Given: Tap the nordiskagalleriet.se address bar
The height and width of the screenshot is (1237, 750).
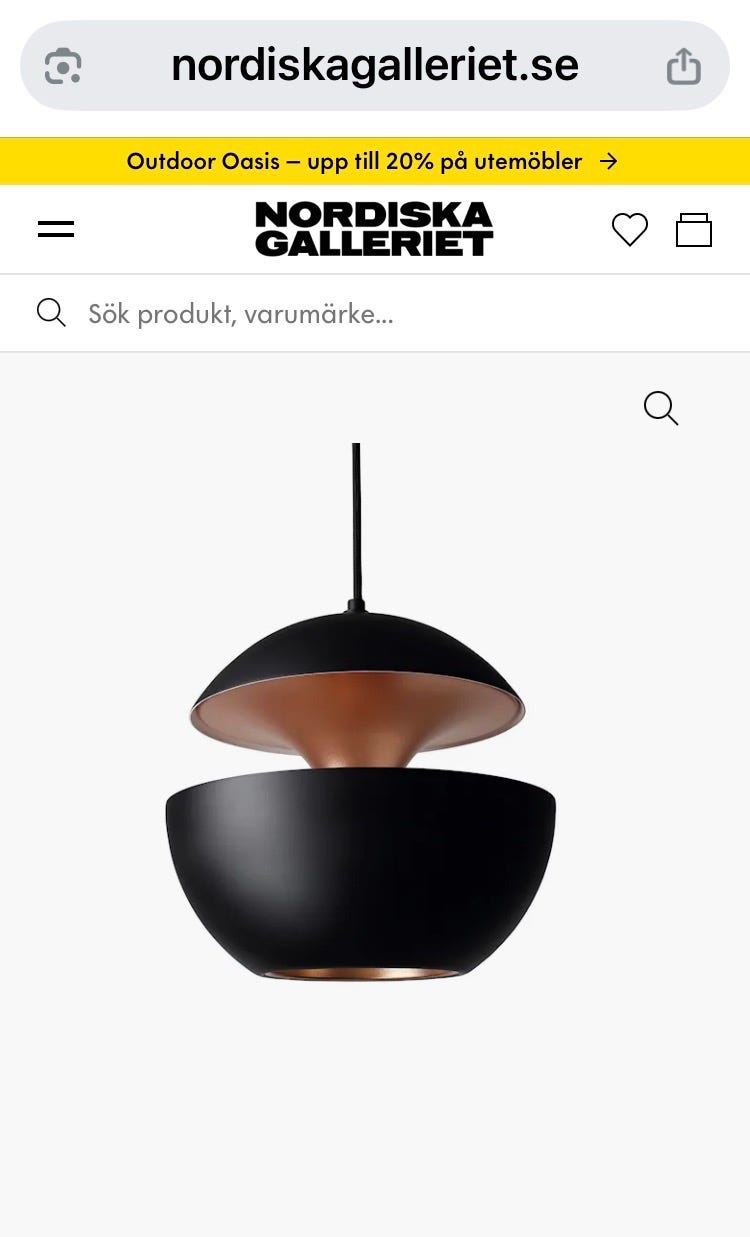Looking at the screenshot, I should 374,66.
